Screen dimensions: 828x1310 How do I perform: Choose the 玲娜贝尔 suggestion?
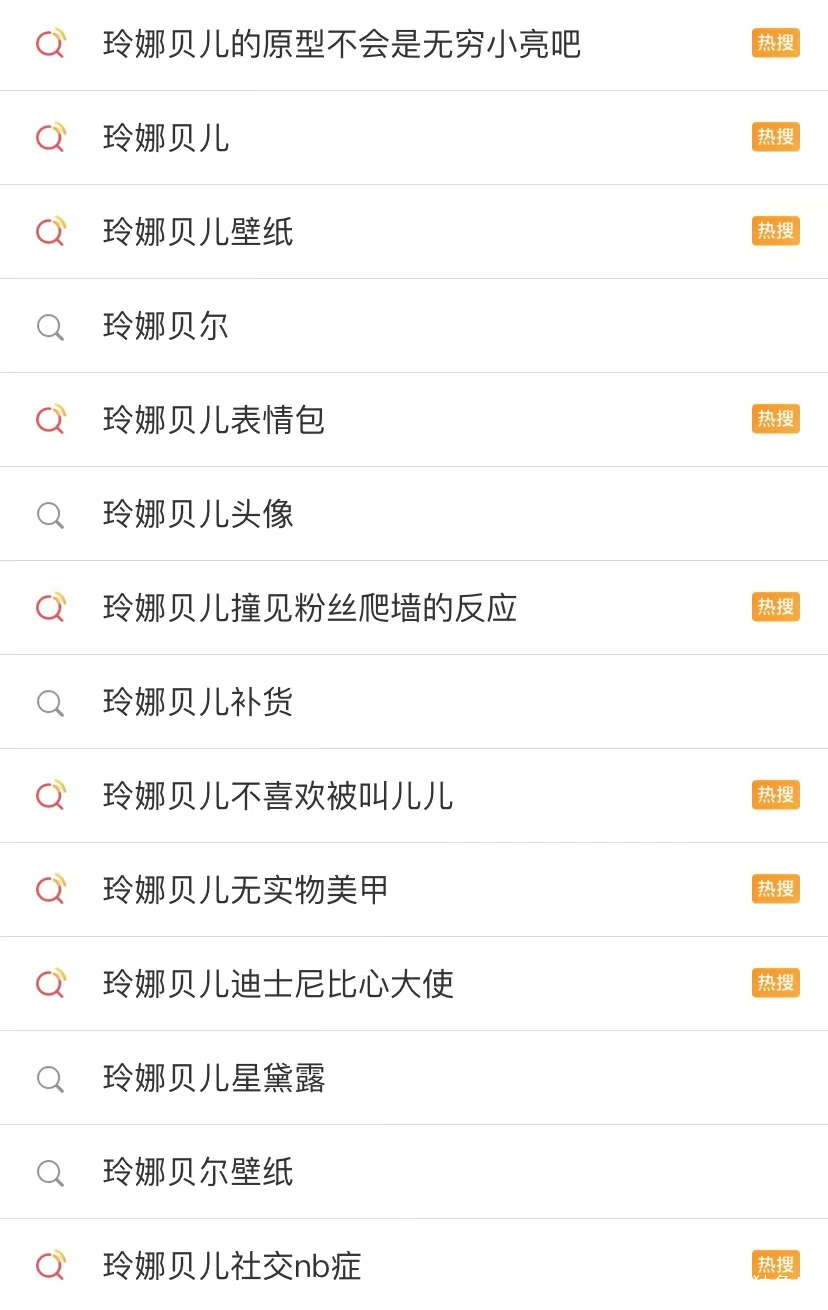(x=166, y=326)
